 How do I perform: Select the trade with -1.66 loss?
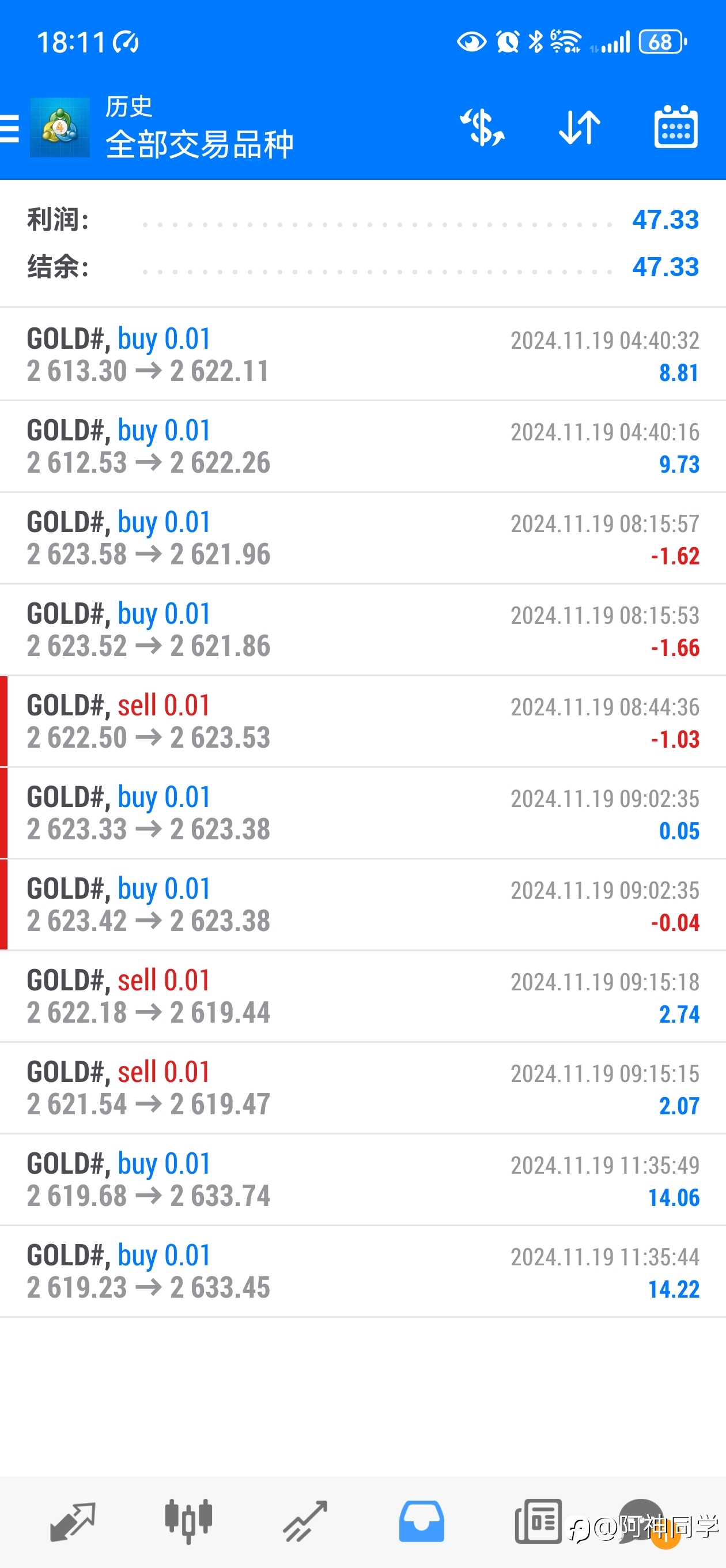point(362,630)
